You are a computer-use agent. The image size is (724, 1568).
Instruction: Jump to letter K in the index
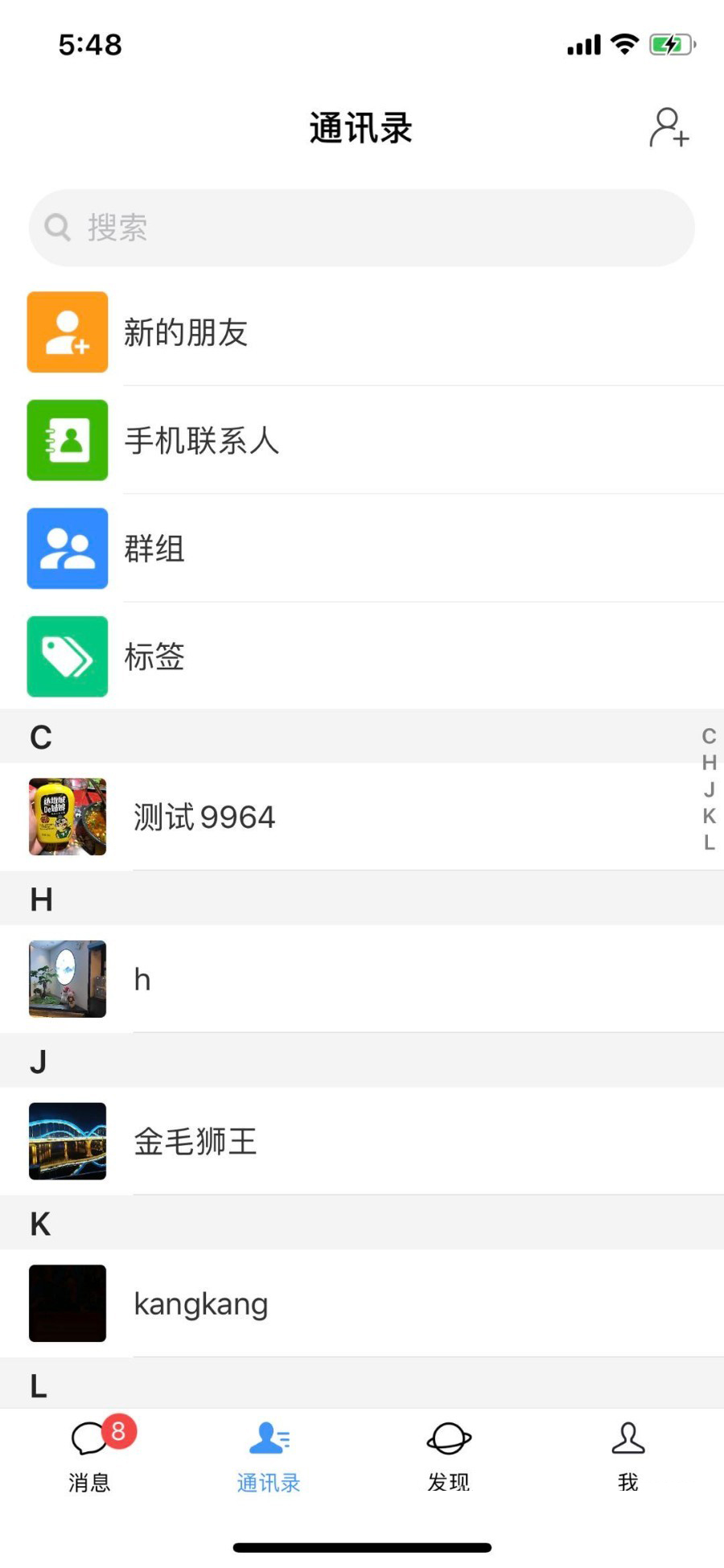[x=709, y=816]
